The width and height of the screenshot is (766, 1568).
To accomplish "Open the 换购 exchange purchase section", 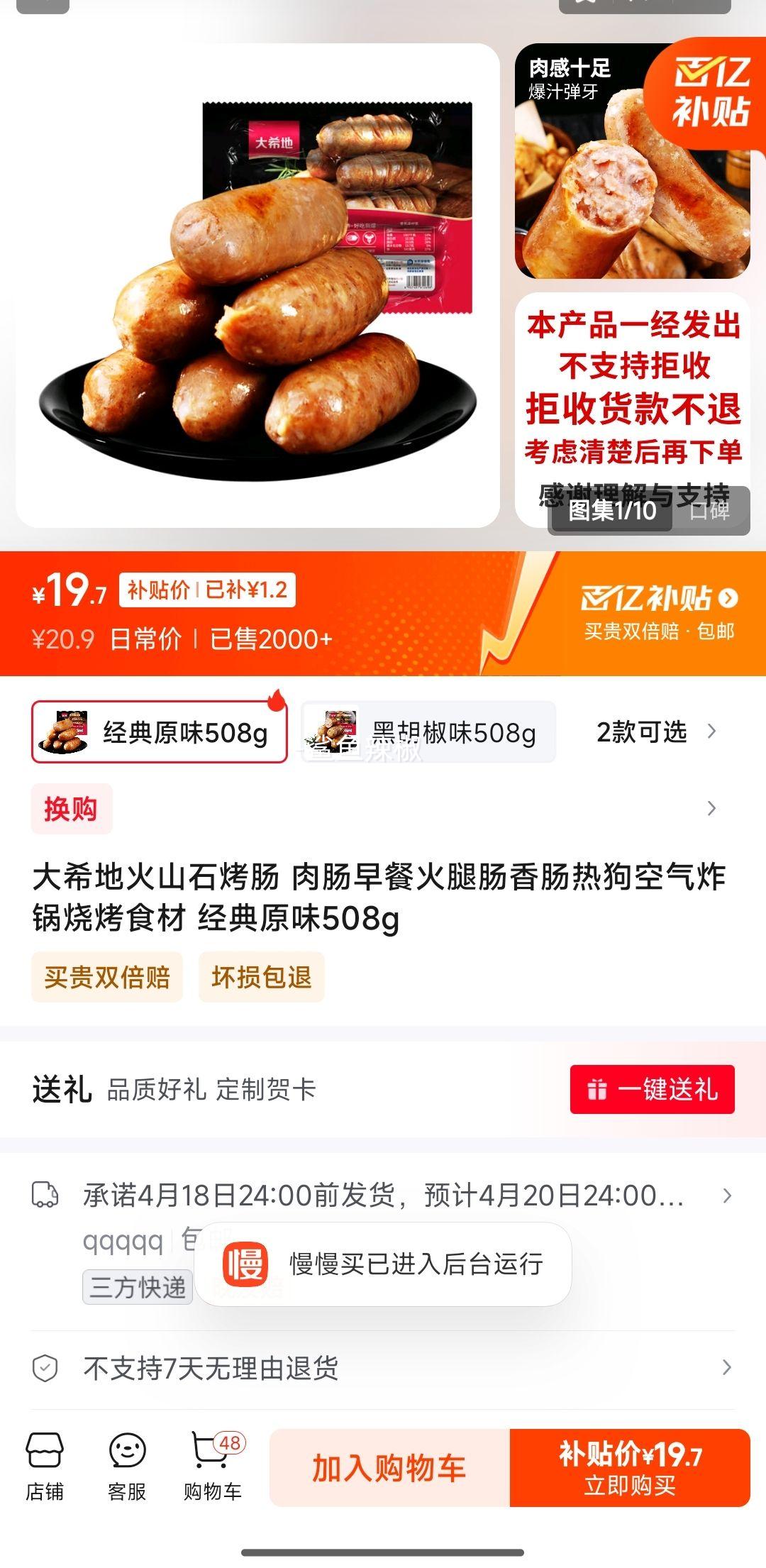I will pyautogui.click(x=72, y=808).
